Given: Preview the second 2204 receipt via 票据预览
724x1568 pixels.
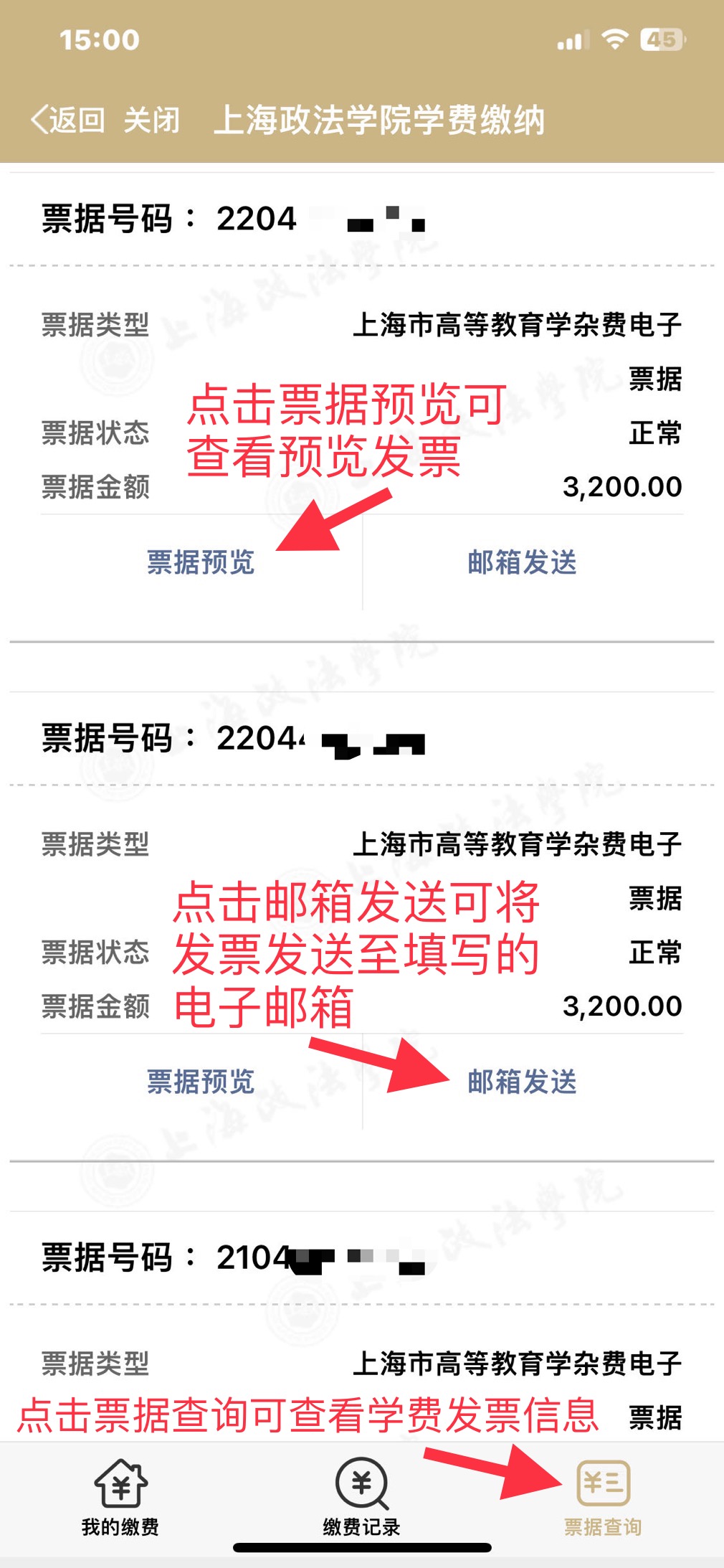Looking at the screenshot, I should point(201,1082).
